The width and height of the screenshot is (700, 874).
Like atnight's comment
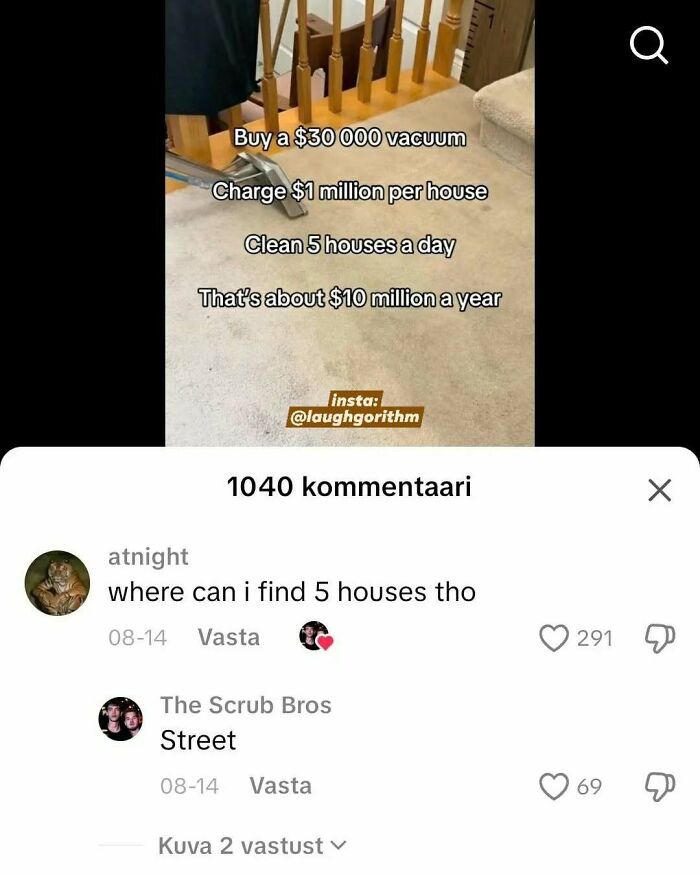pyautogui.click(x=554, y=638)
